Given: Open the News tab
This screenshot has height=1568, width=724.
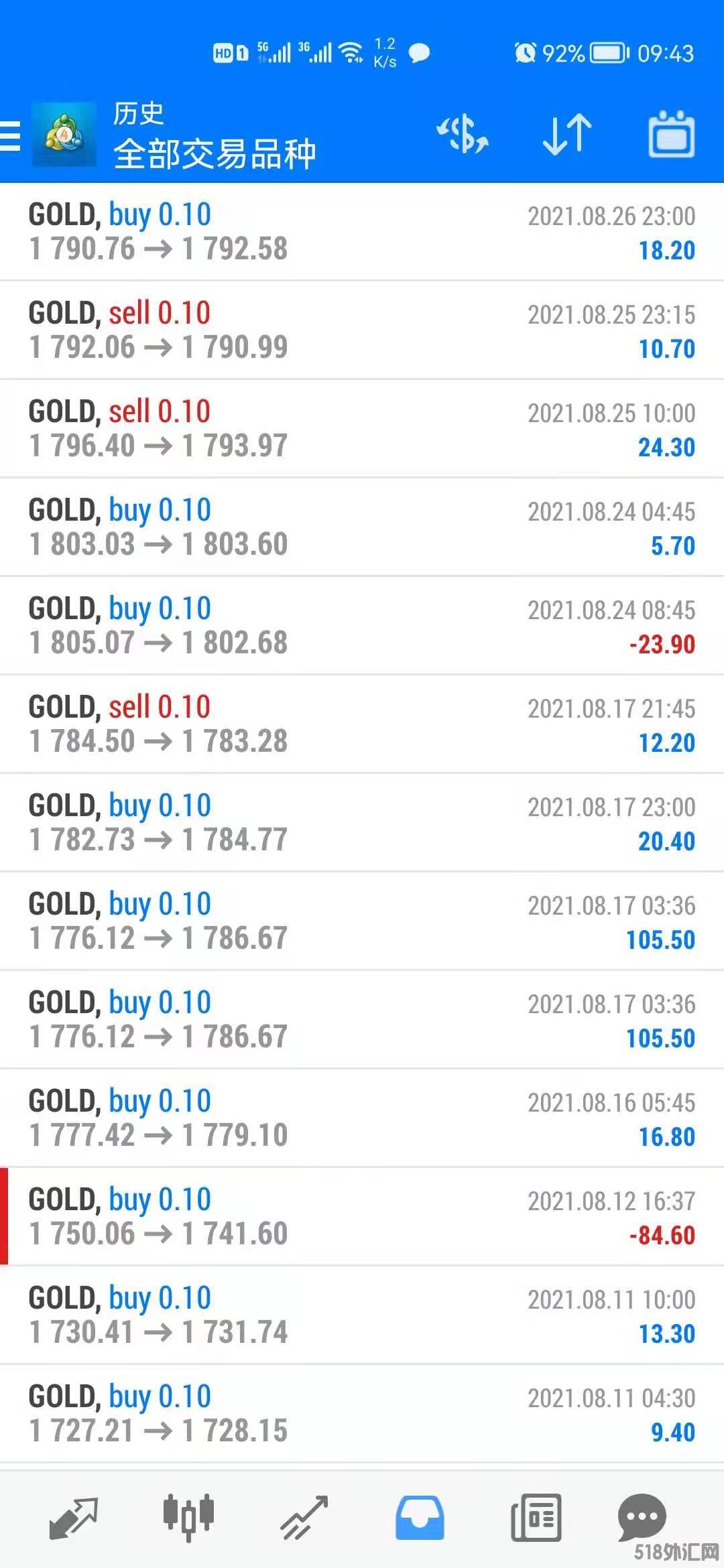Looking at the screenshot, I should coord(536,1517).
